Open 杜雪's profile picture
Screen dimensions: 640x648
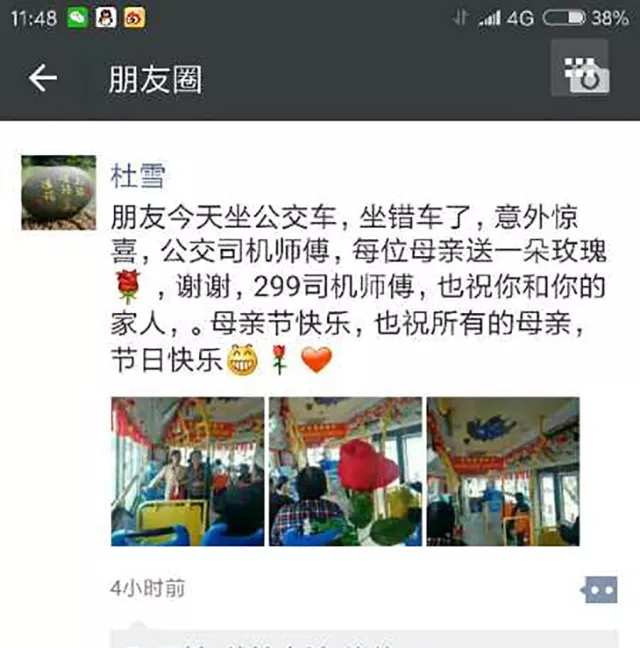point(59,192)
